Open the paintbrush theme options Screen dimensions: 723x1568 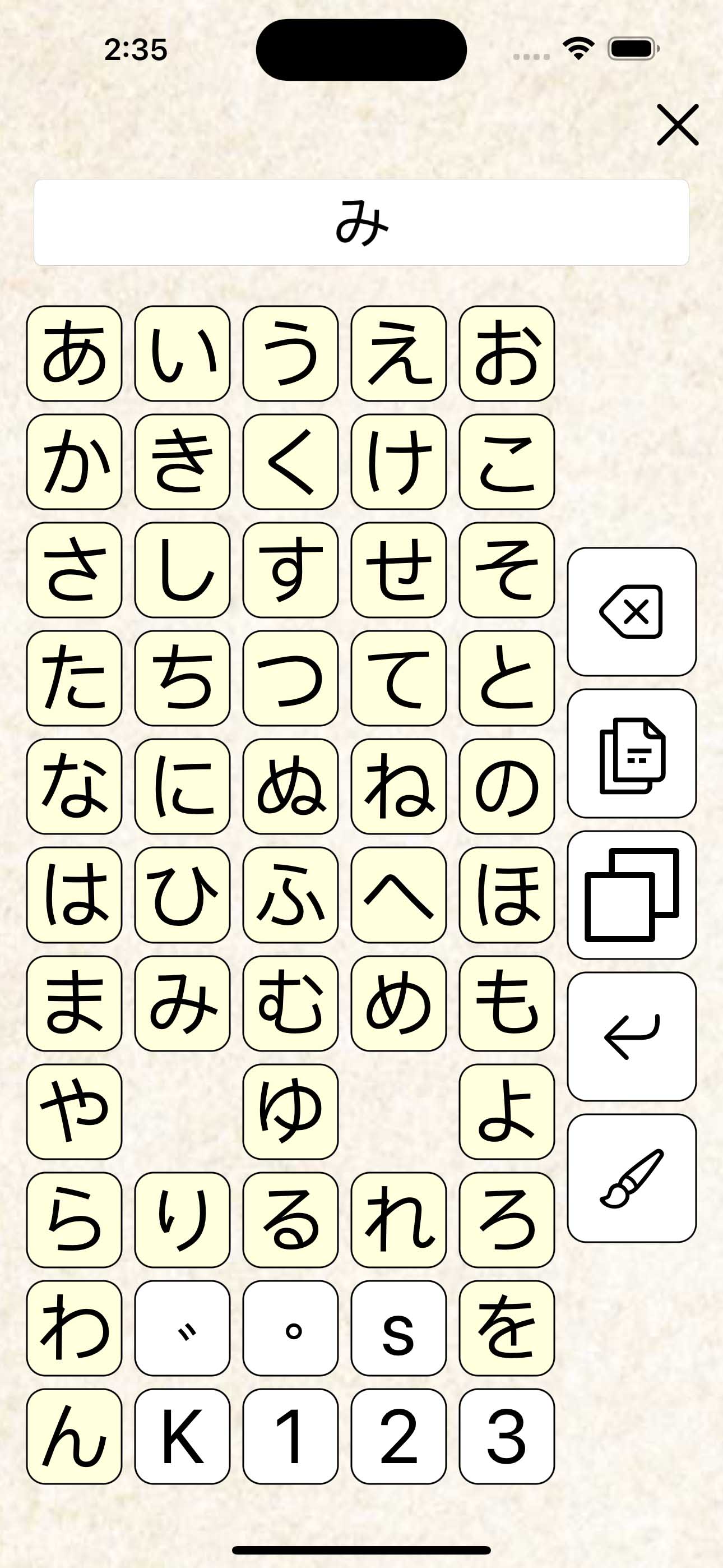coord(631,1178)
